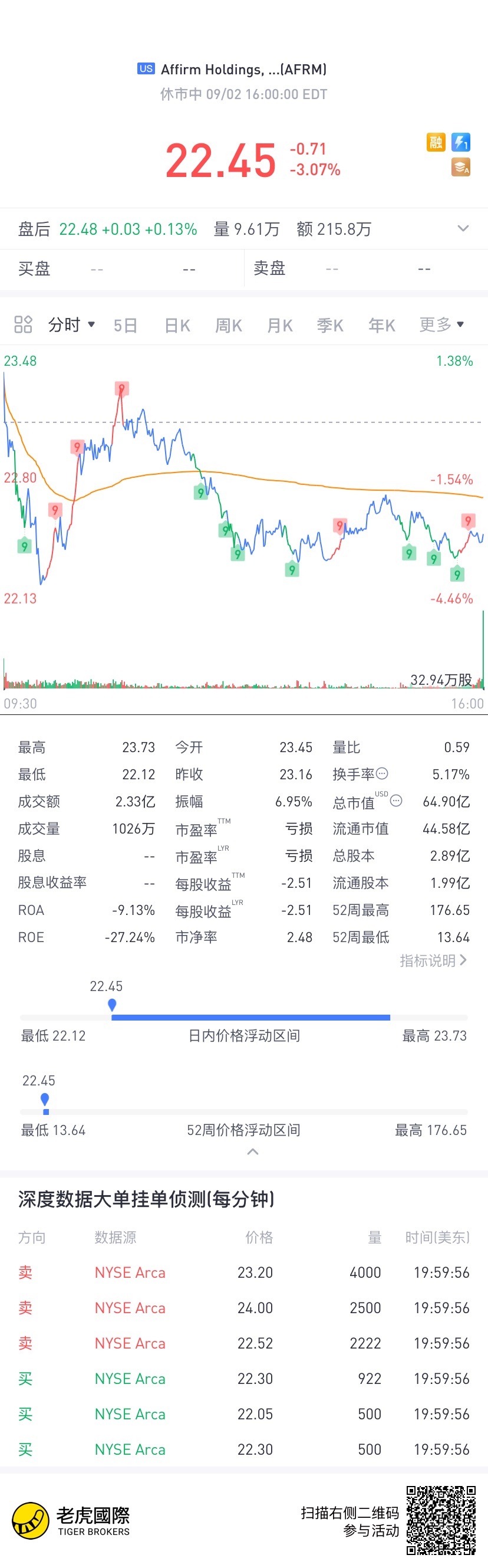Open the 指标说明 indicator explanation link
The height and width of the screenshot is (1568, 488).
click(433, 960)
